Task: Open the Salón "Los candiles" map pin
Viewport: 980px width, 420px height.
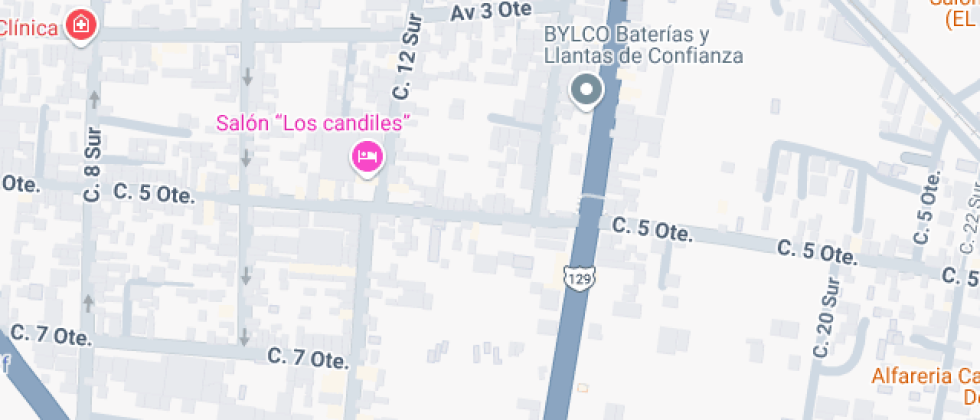Action: pos(367,157)
